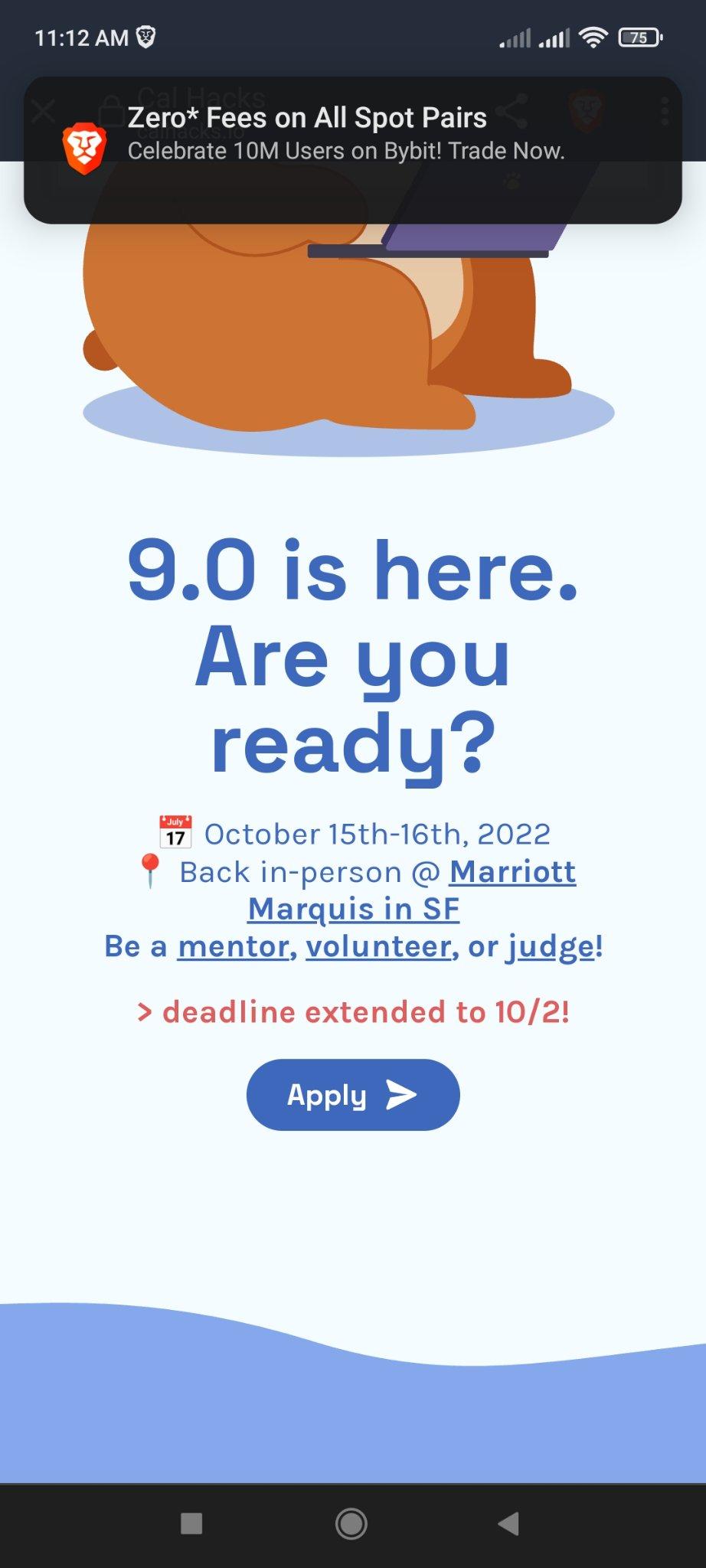The width and height of the screenshot is (706, 1568).
Task: Go to the home screen
Action: [351, 1524]
